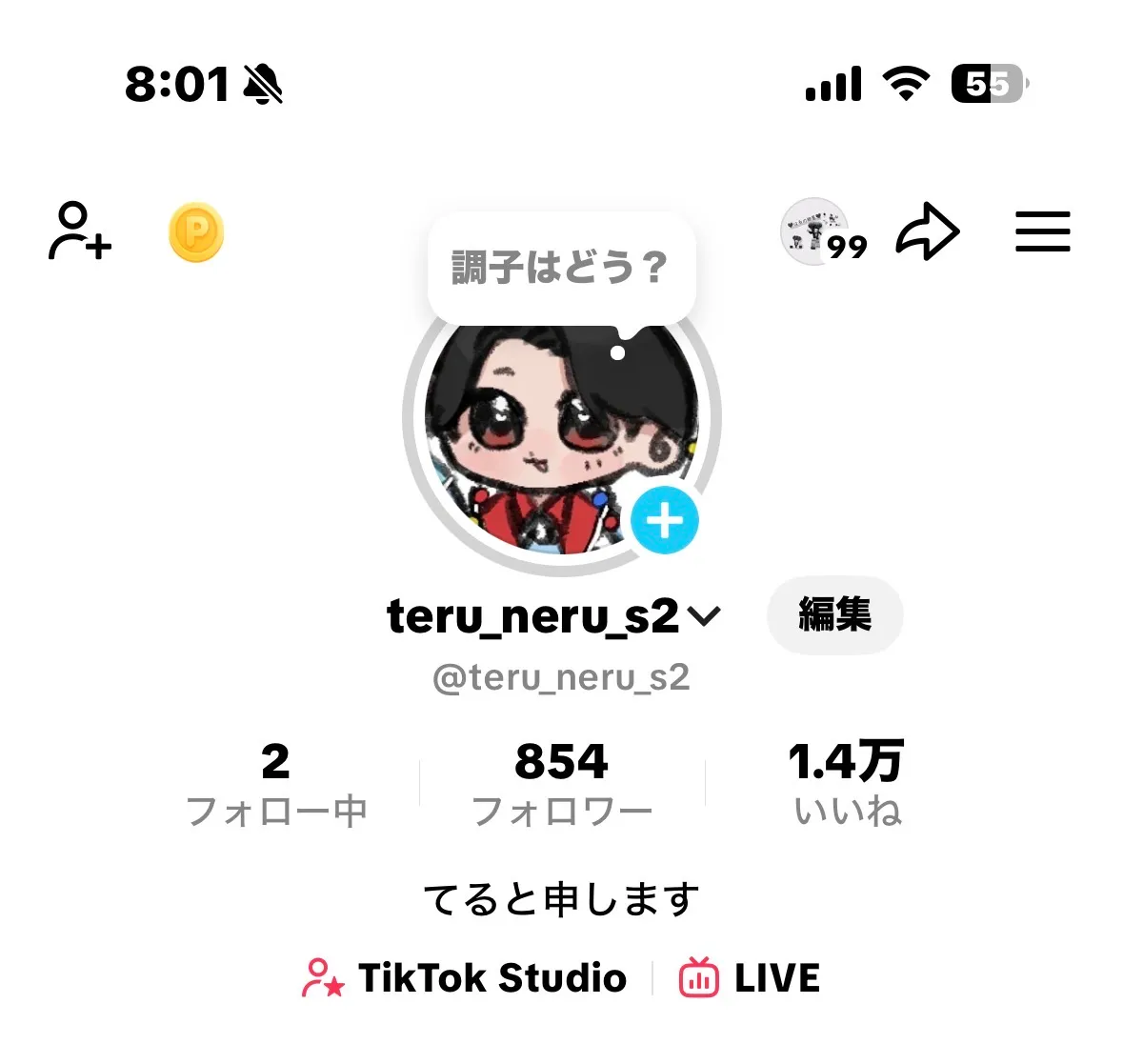The height and width of the screenshot is (1064, 1123).
Task: Open the hamburger menu
Action: pos(1042,231)
